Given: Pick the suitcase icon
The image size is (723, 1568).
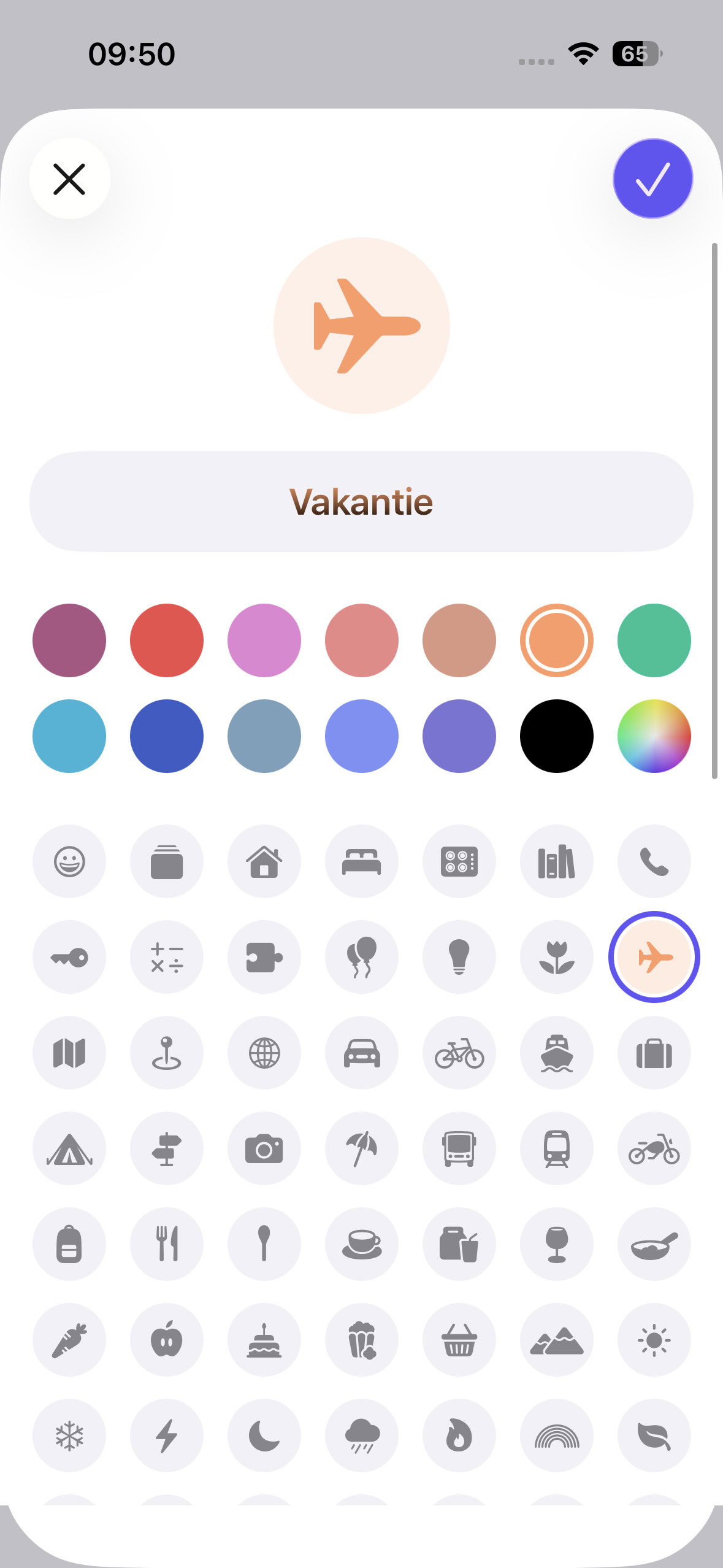Looking at the screenshot, I should point(654,1053).
